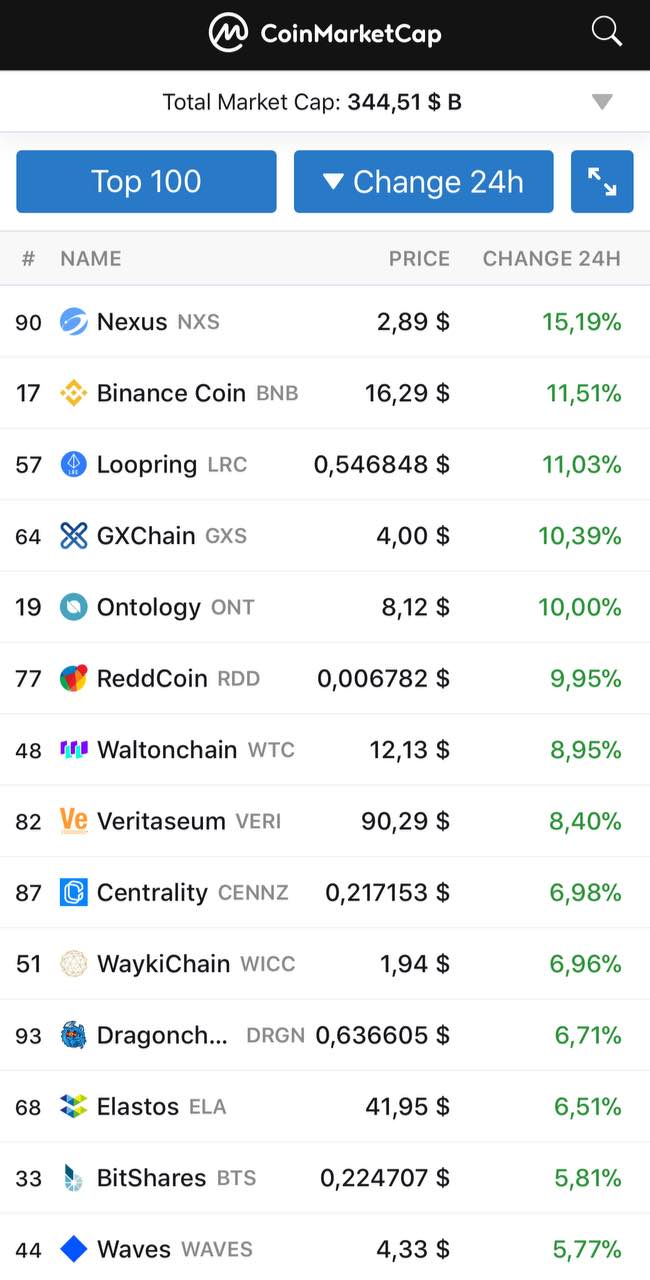Open the Nexus NXS coin row

click(325, 322)
